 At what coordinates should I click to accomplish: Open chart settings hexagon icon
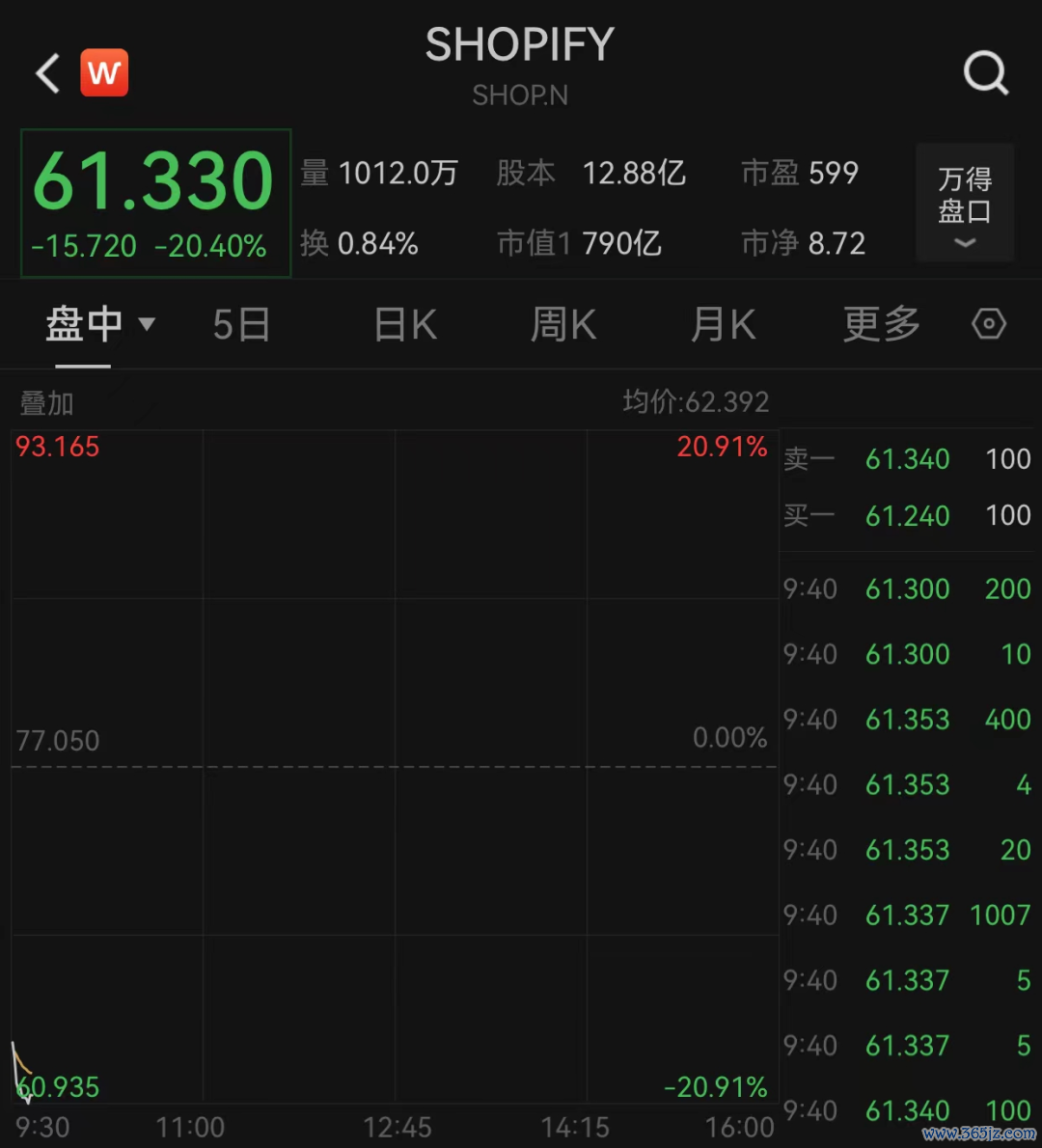point(989,324)
